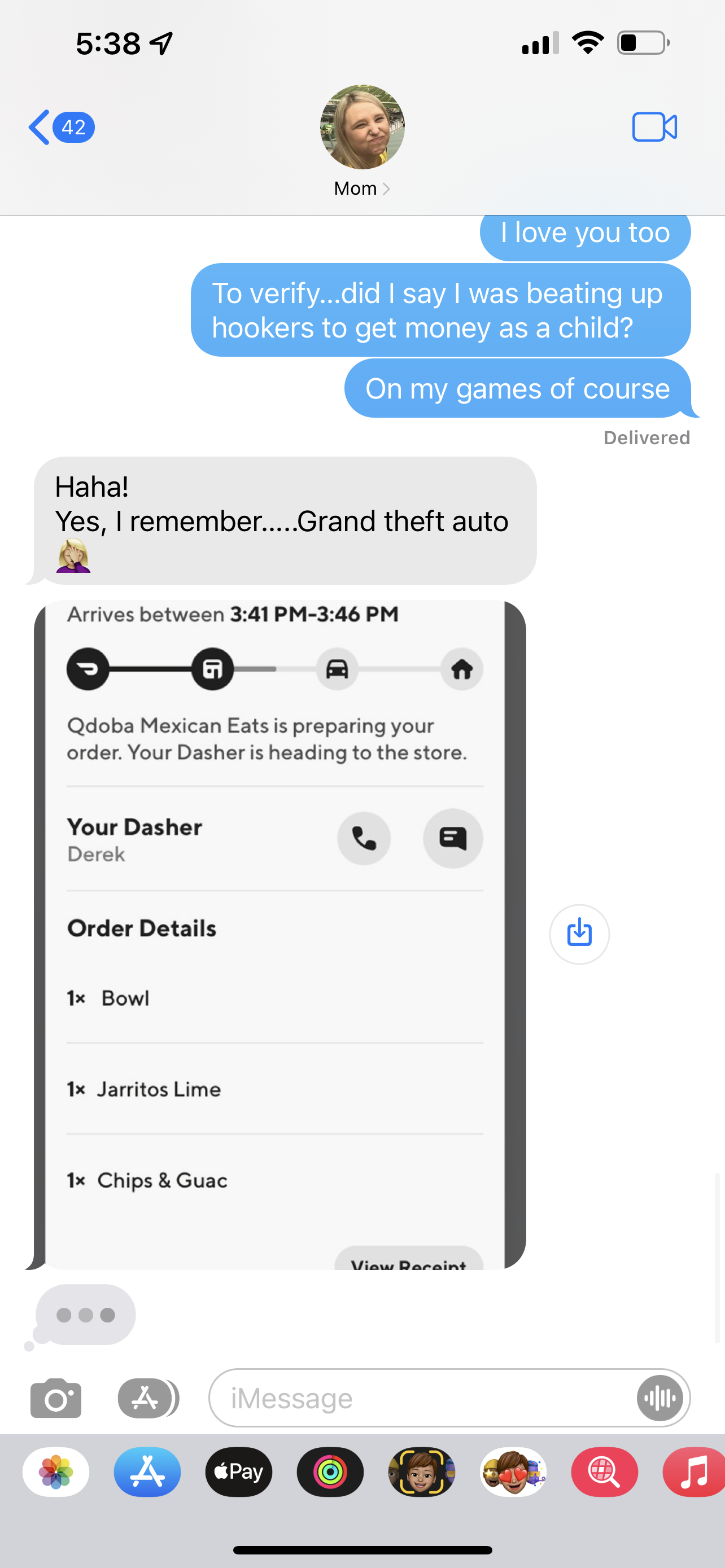Image resolution: width=725 pixels, height=1568 pixels.
Task: Open the Memoji camera effects app
Action: 421,1472
